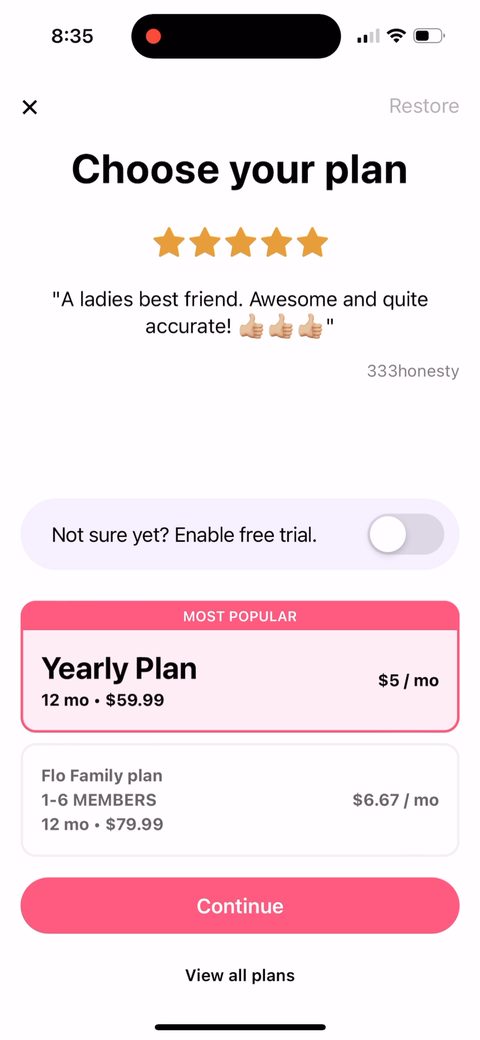Enable the free trial toggle
This screenshot has height=1040, width=480.
pyautogui.click(x=406, y=534)
